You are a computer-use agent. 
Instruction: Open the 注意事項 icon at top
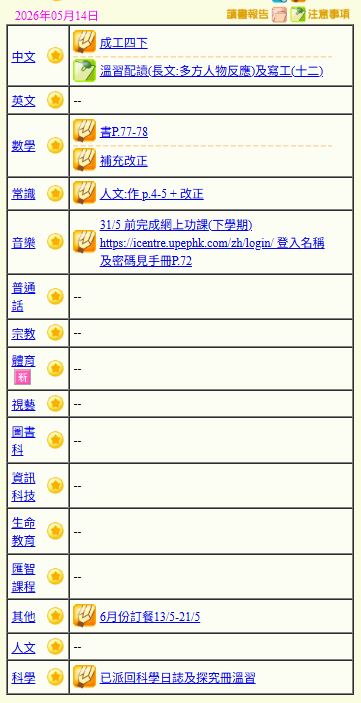pos(298,15)
